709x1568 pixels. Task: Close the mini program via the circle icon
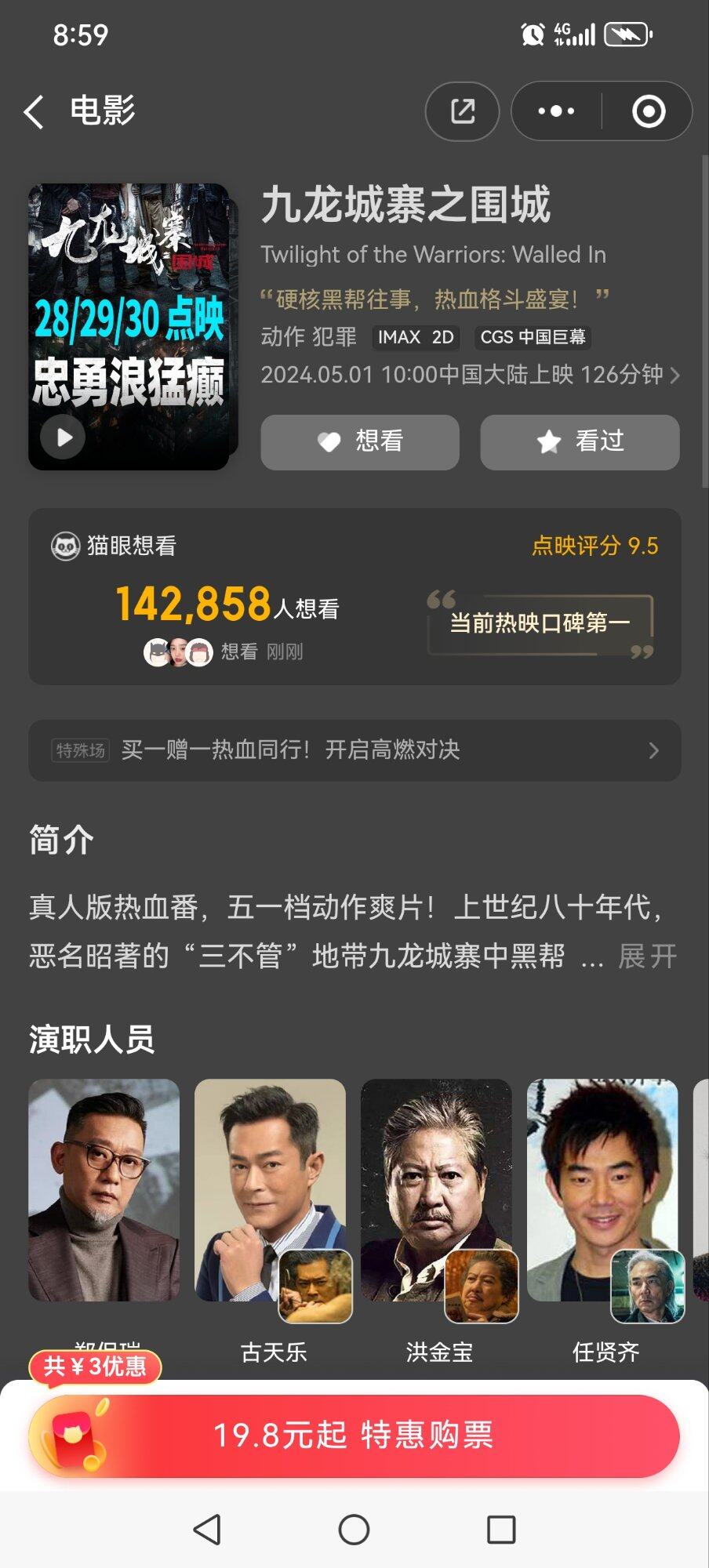[648, 111]
